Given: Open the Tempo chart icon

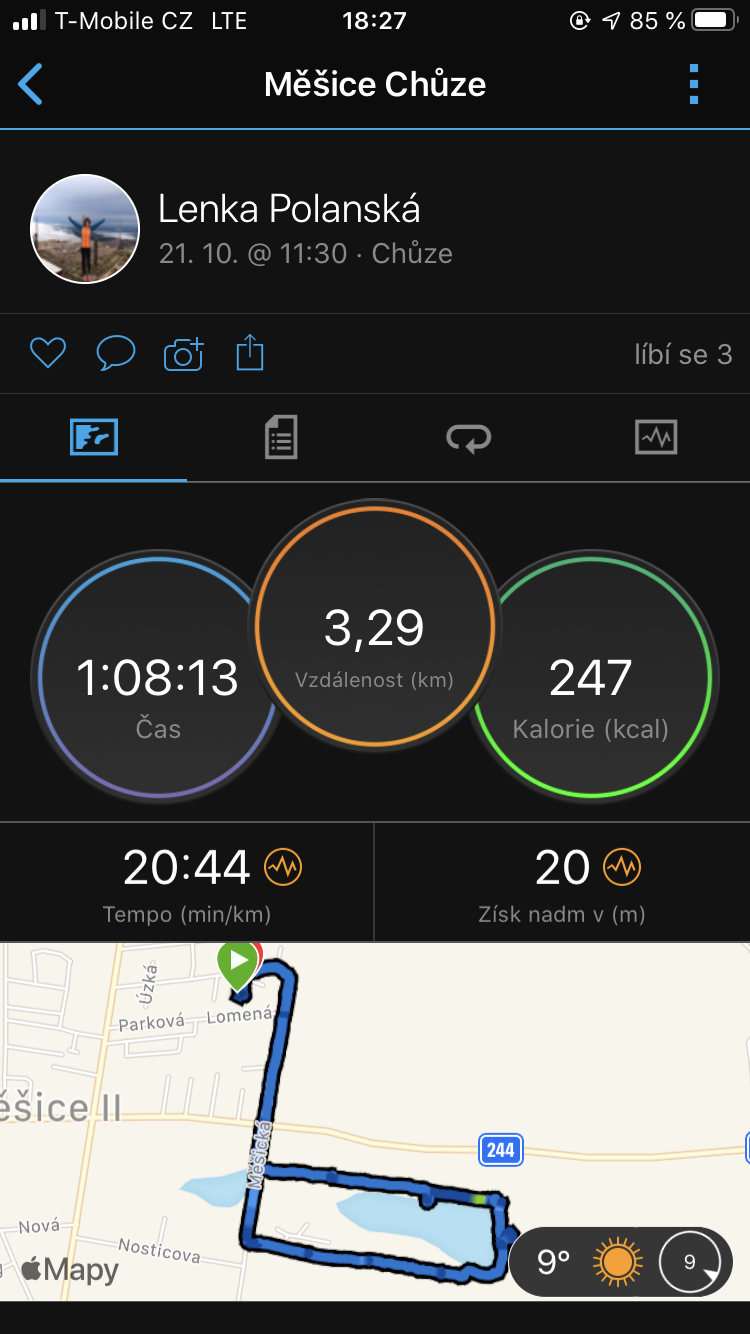Looking at the screenshot, I should tap(283, 867).
